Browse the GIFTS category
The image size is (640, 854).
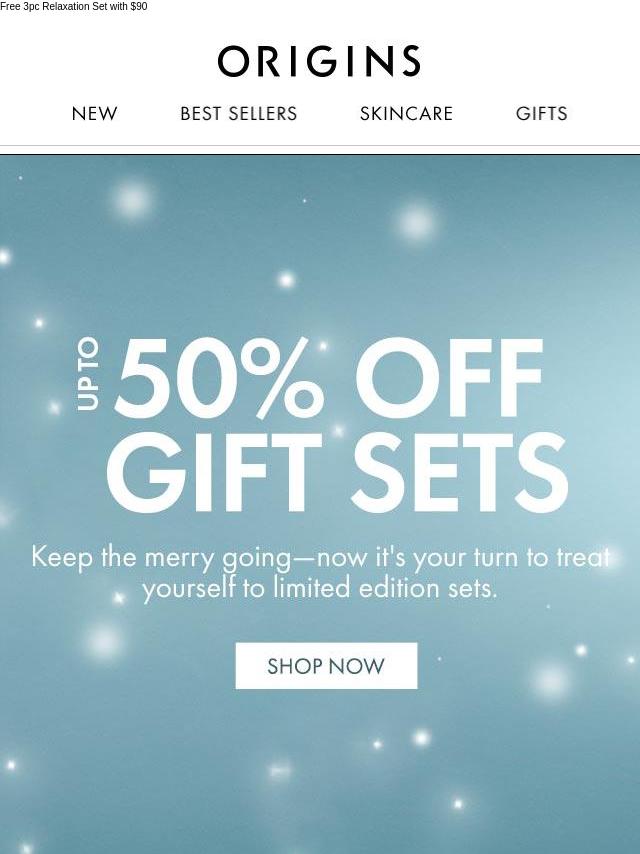point(541,114)
